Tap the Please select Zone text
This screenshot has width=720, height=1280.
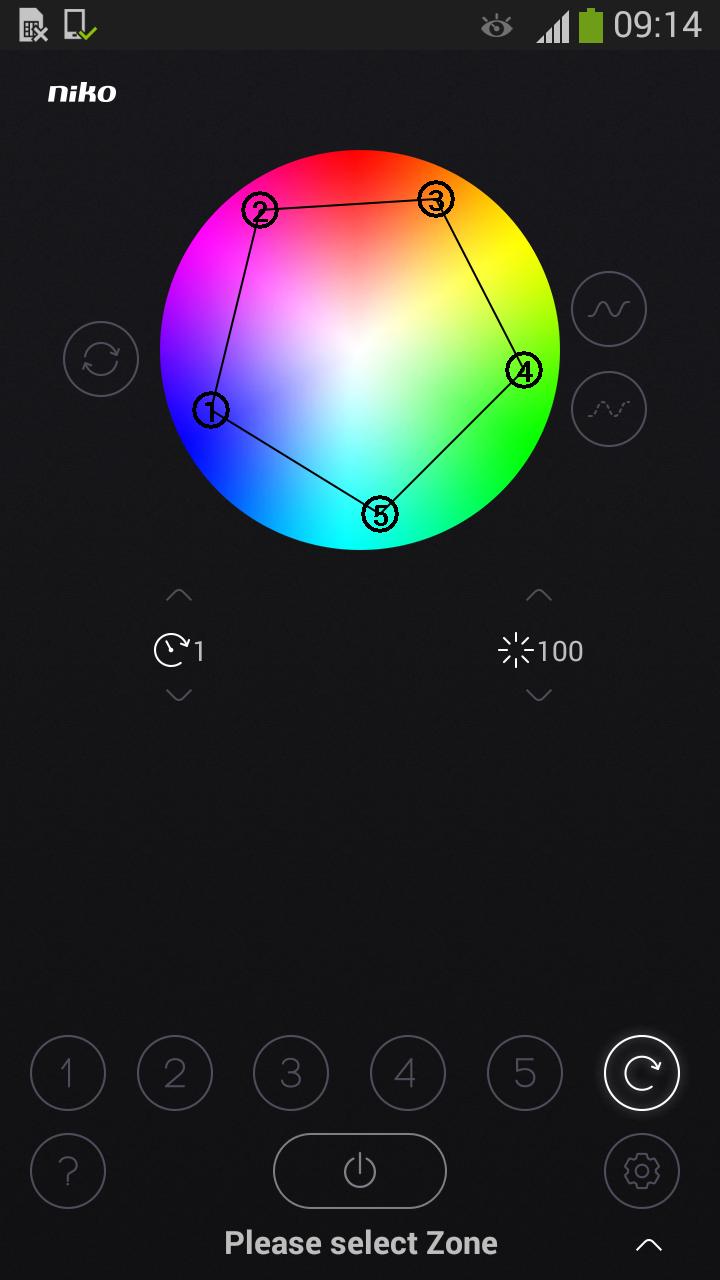(360, 1243)
